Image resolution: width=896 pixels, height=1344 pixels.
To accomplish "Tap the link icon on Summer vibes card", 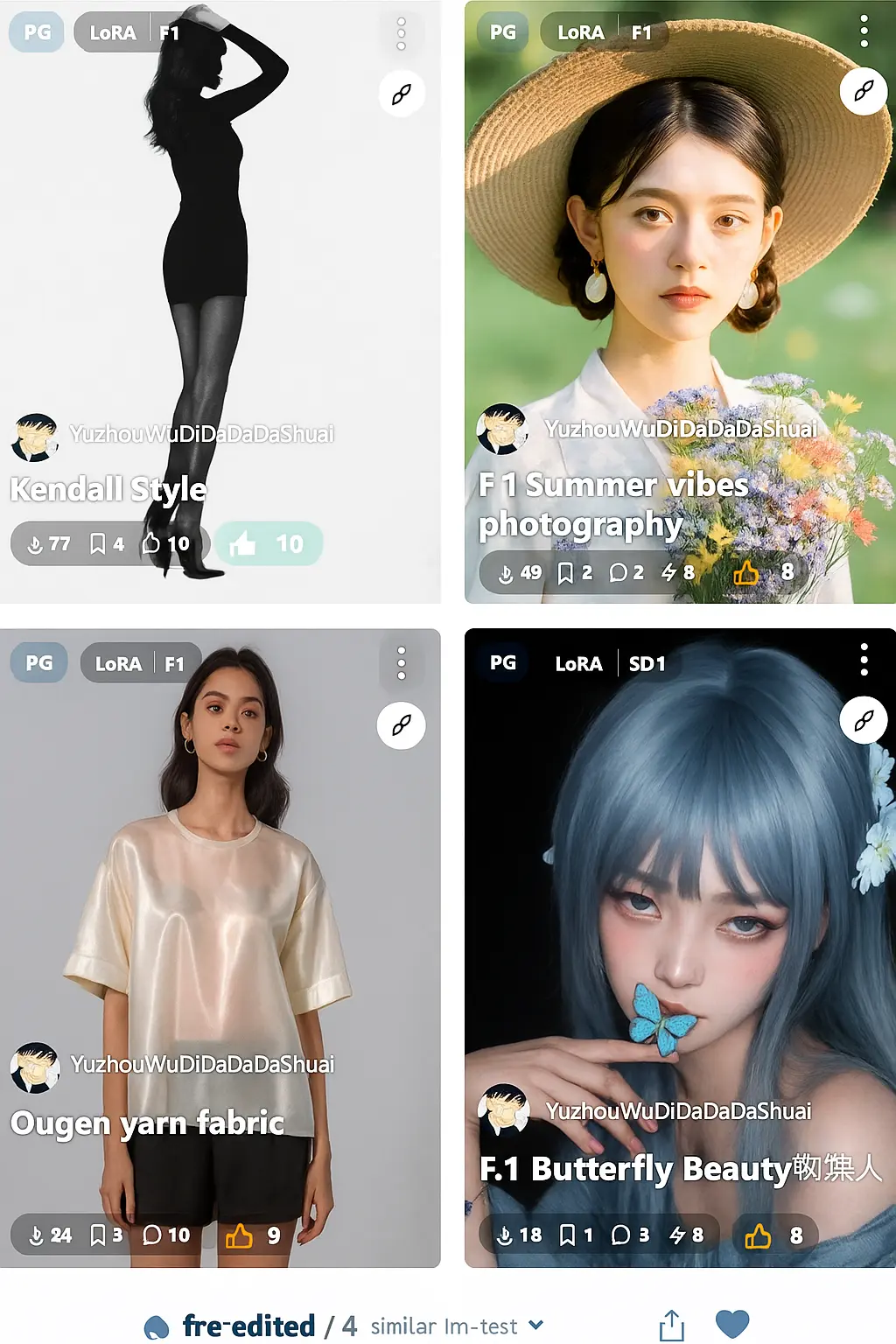I will pos(864,90).
